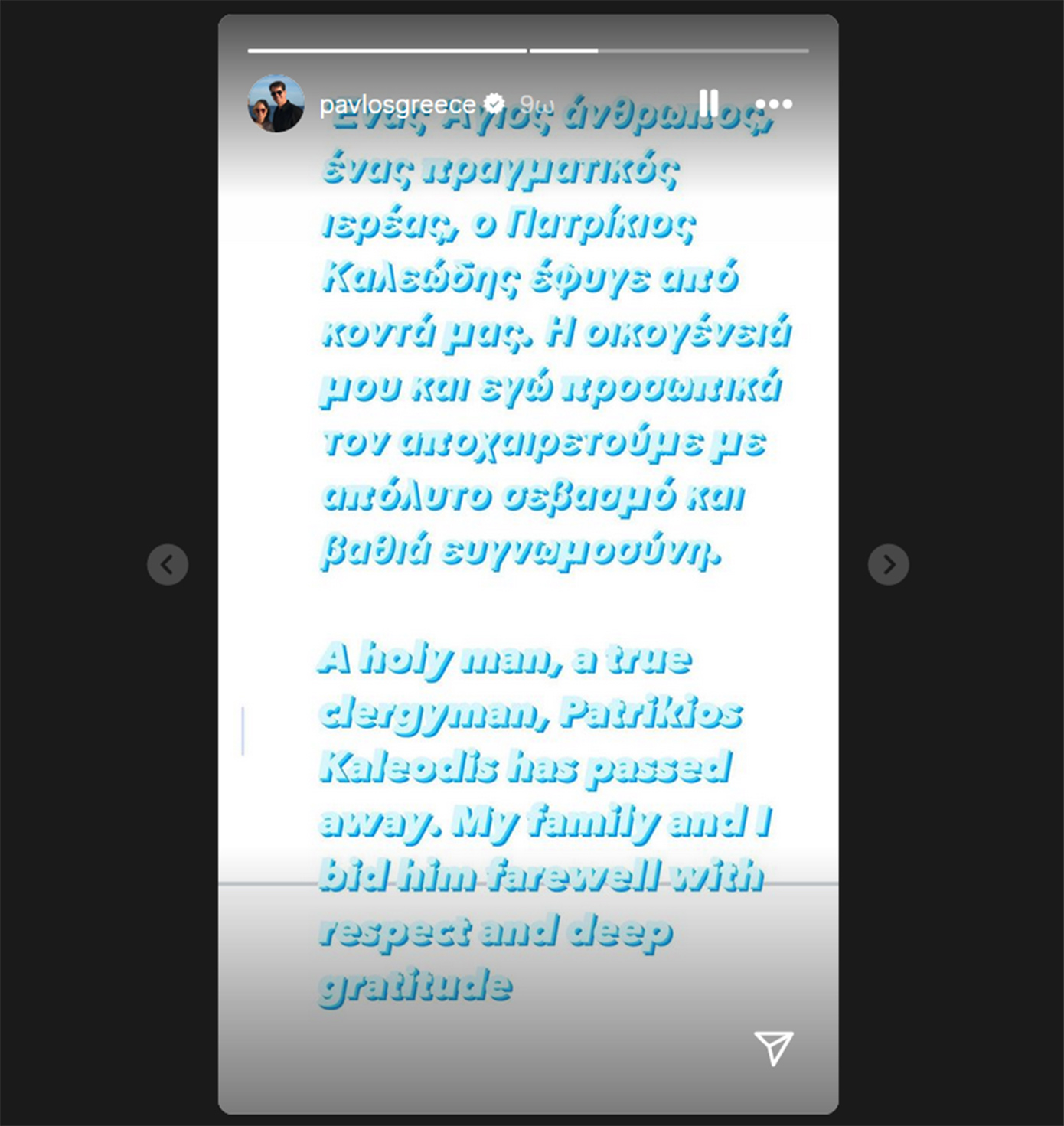Open pavlosgreece profile picture
The width and height of the screenshot is (1064, 1126).
pos(276,103)
